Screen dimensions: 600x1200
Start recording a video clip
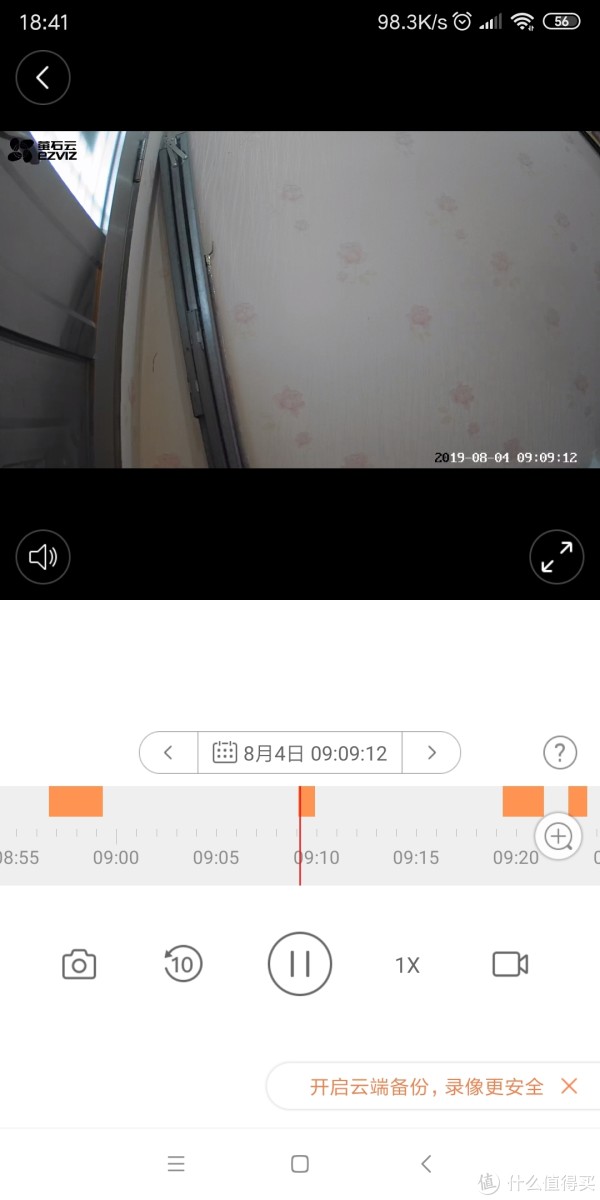pos(510,964)
